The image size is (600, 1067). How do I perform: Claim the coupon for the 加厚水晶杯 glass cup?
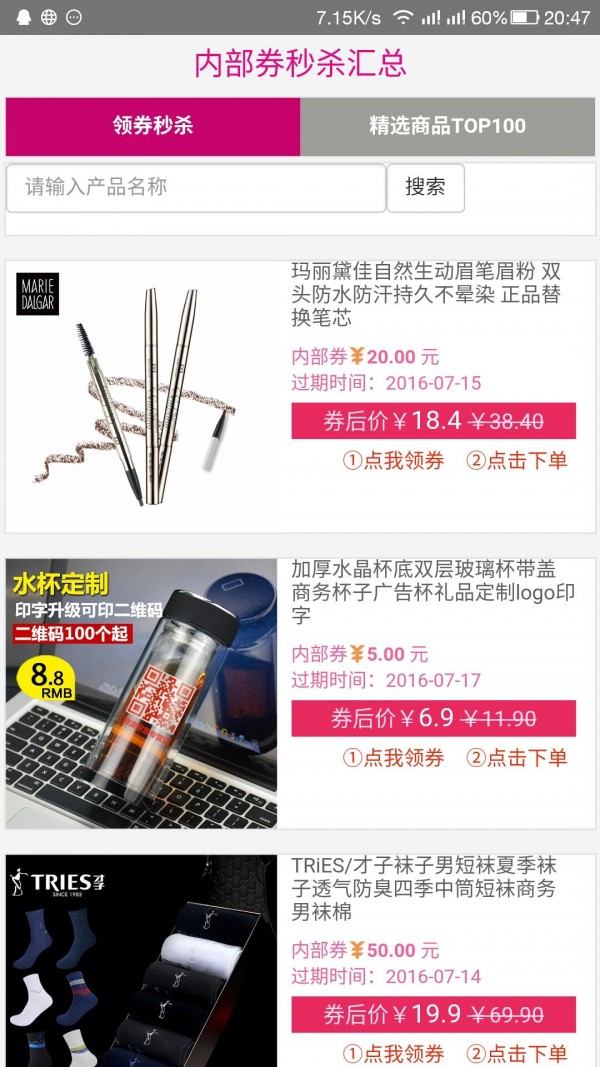[393, 758]
